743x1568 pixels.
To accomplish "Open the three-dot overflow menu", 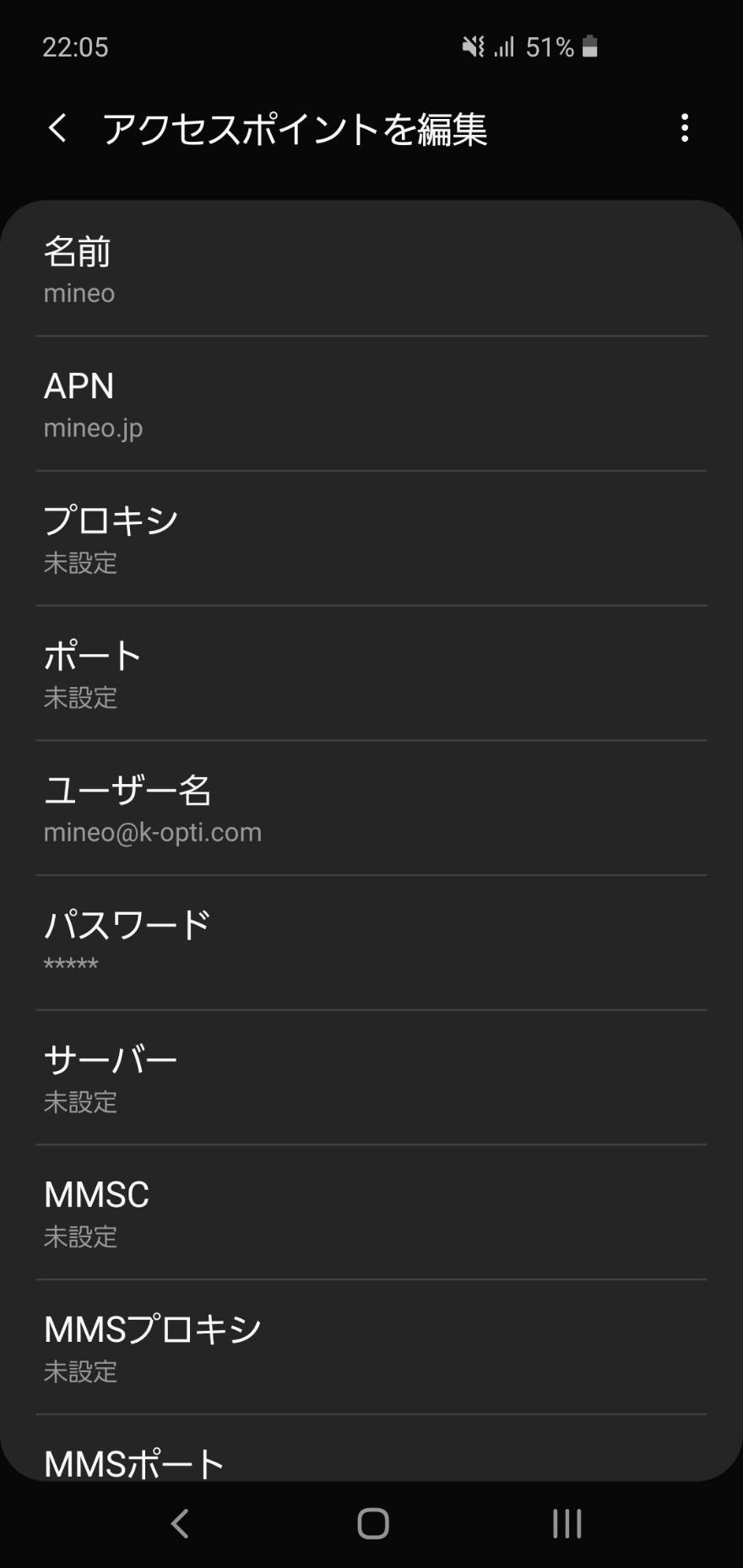I will pos(684,128).
